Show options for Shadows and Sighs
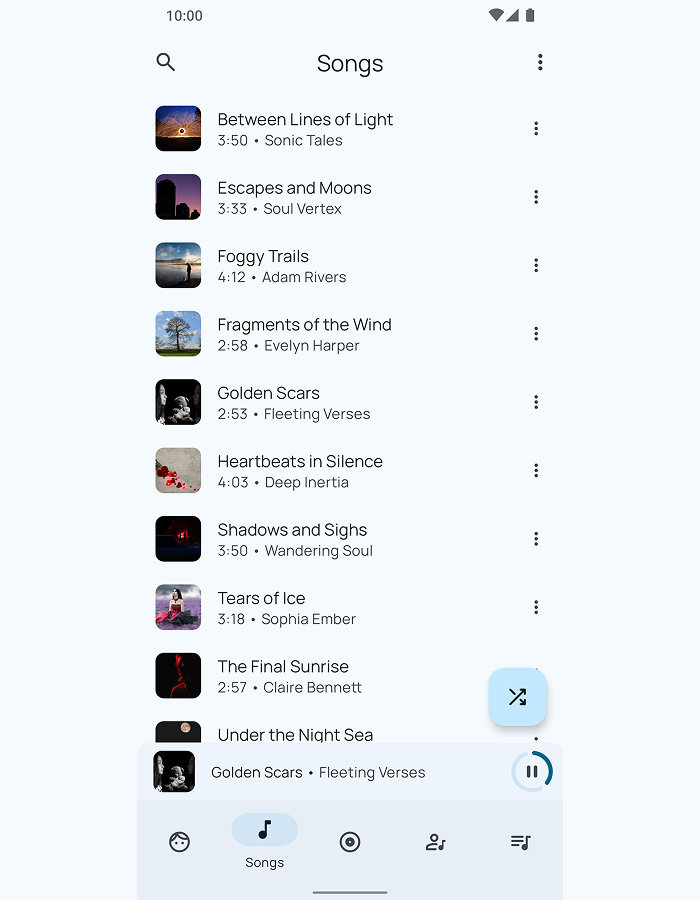Viewport: 700px width, 900px height. tap(536, 539)
